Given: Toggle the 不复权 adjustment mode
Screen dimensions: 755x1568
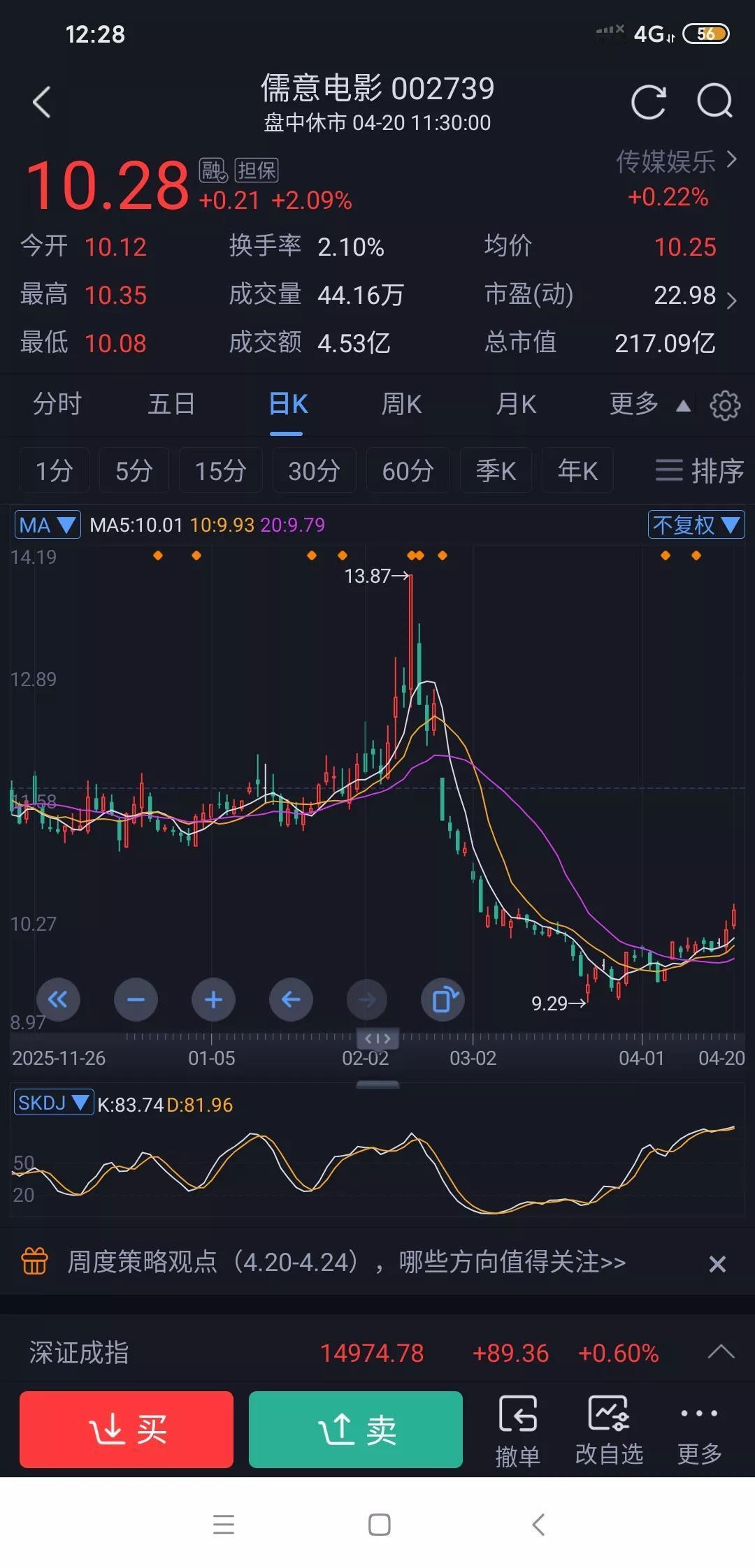Looking at the screenshot, I should pyautogui.click(x=696, y=524).
